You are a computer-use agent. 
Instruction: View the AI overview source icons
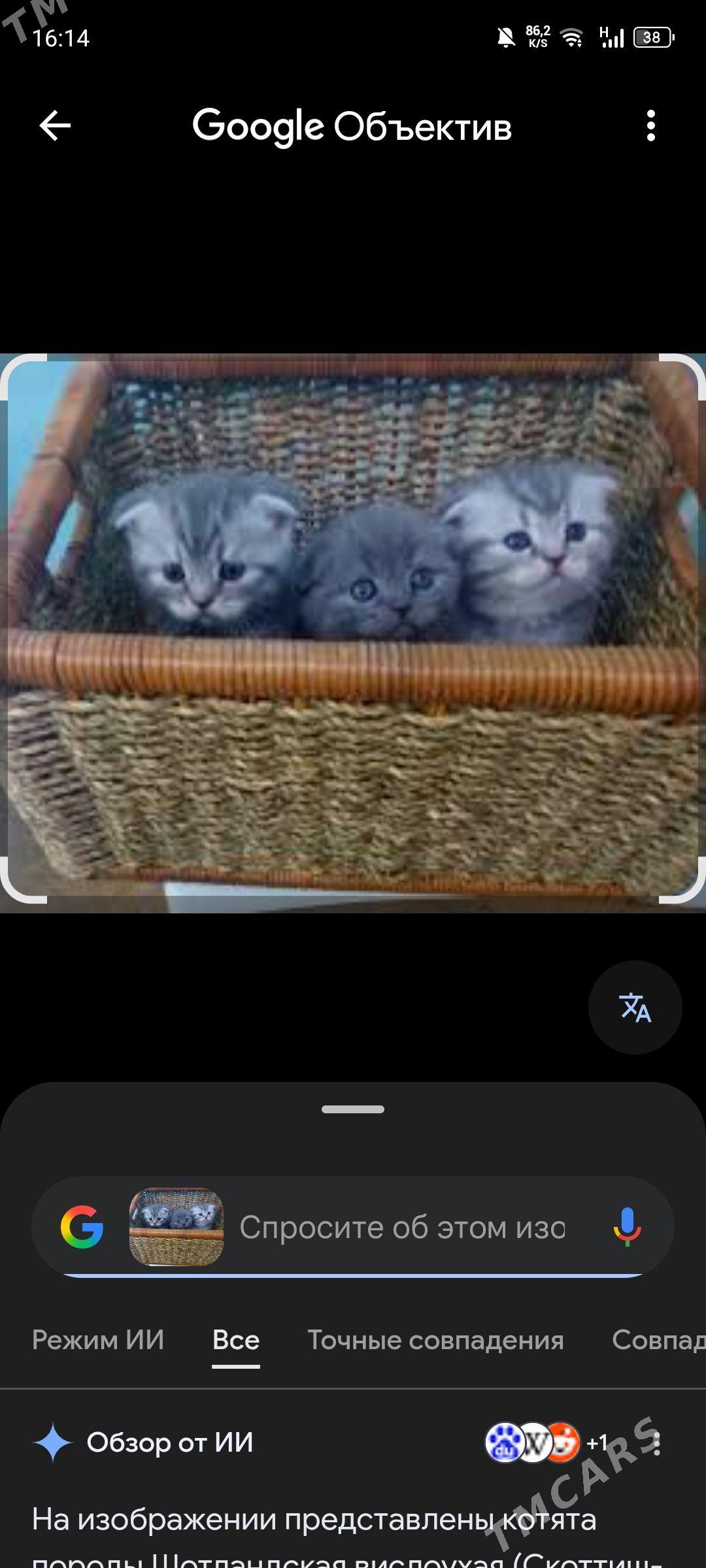[x=533, y=1443]
